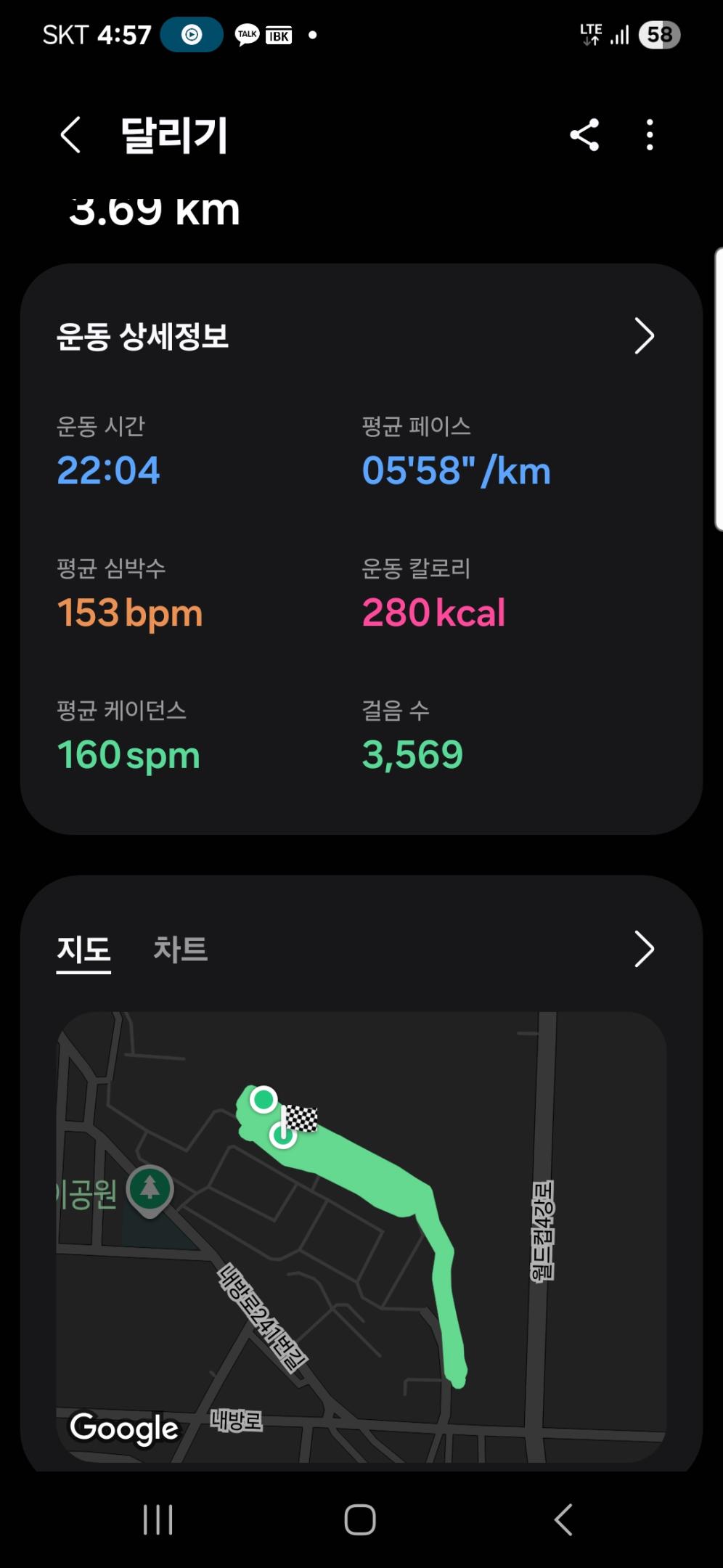723x1568 pixels.
Task: Select the 지도 tab
Action: [83, 950]
